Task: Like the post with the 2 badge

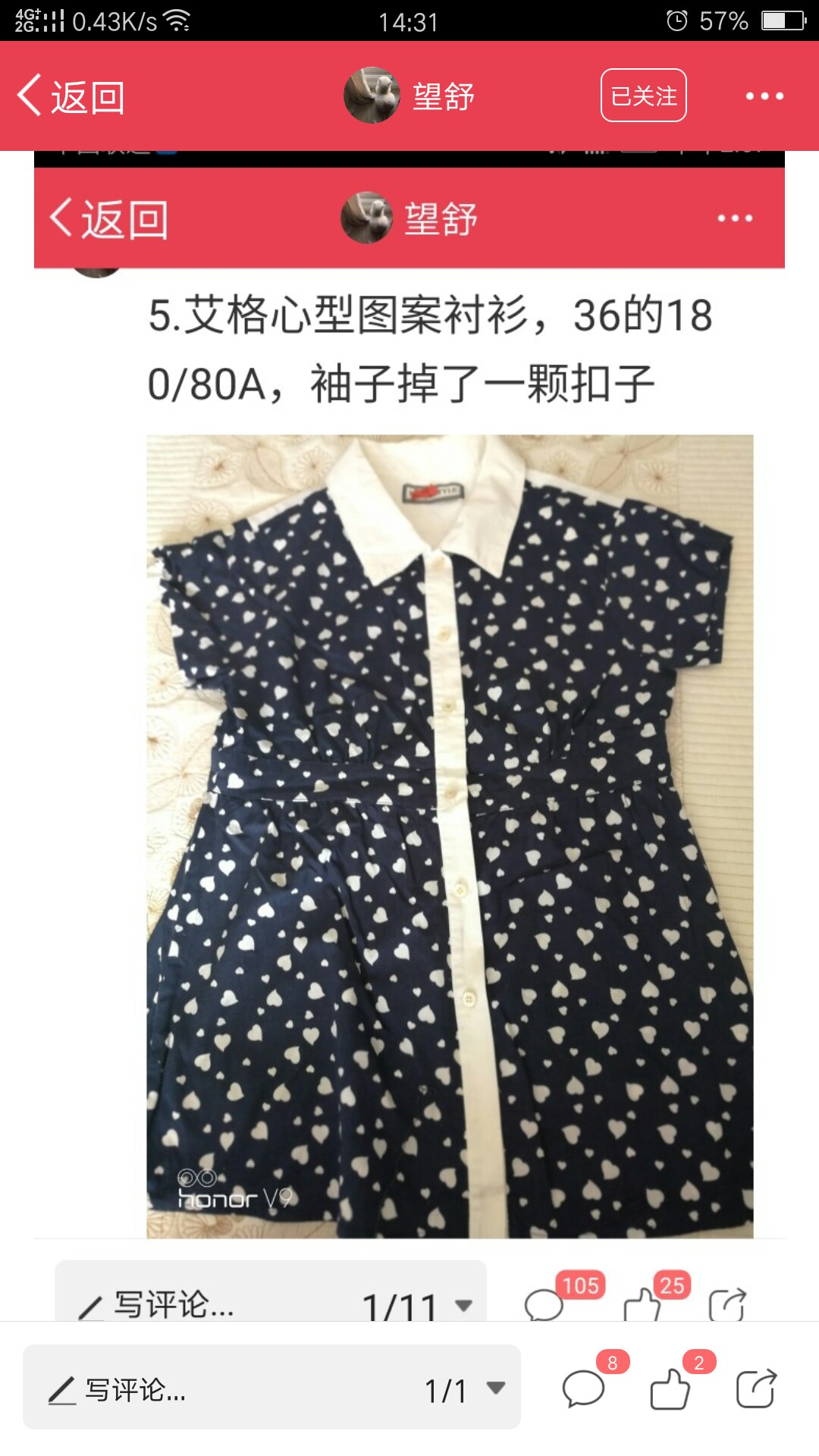Action: (670, 1389)
